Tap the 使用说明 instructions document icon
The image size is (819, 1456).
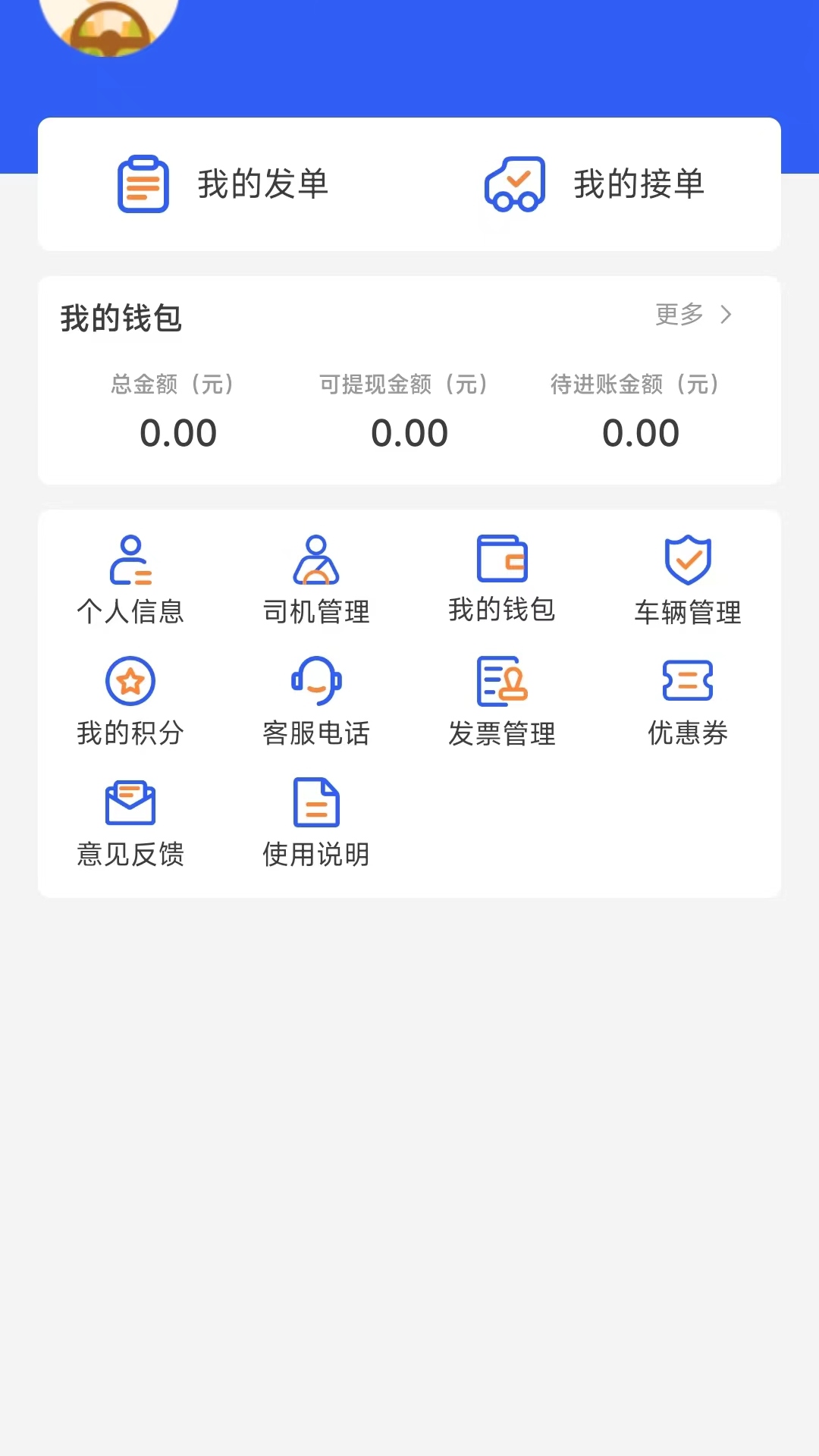pyautogui.click(x=316, y=802)
